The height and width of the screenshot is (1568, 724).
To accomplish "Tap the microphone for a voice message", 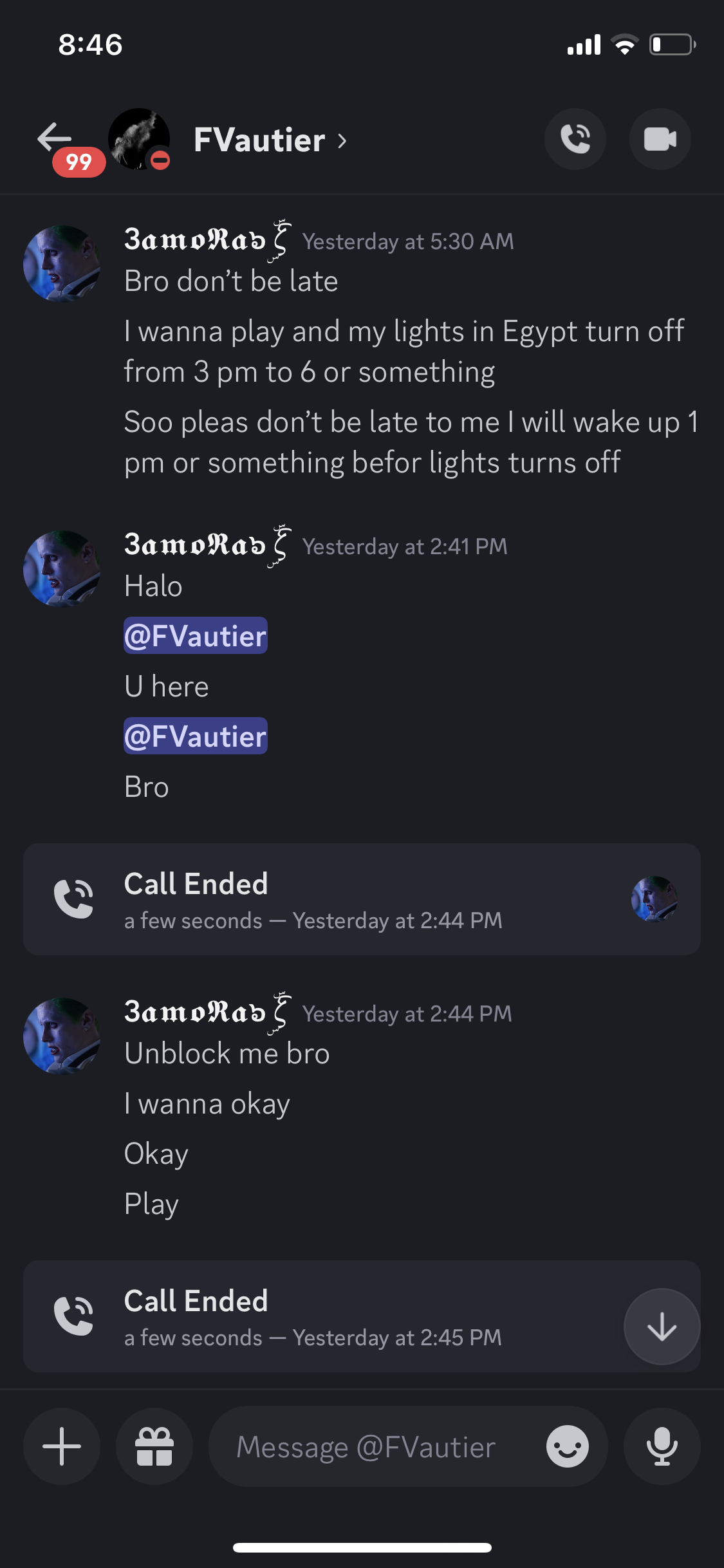I will 662,1446.
